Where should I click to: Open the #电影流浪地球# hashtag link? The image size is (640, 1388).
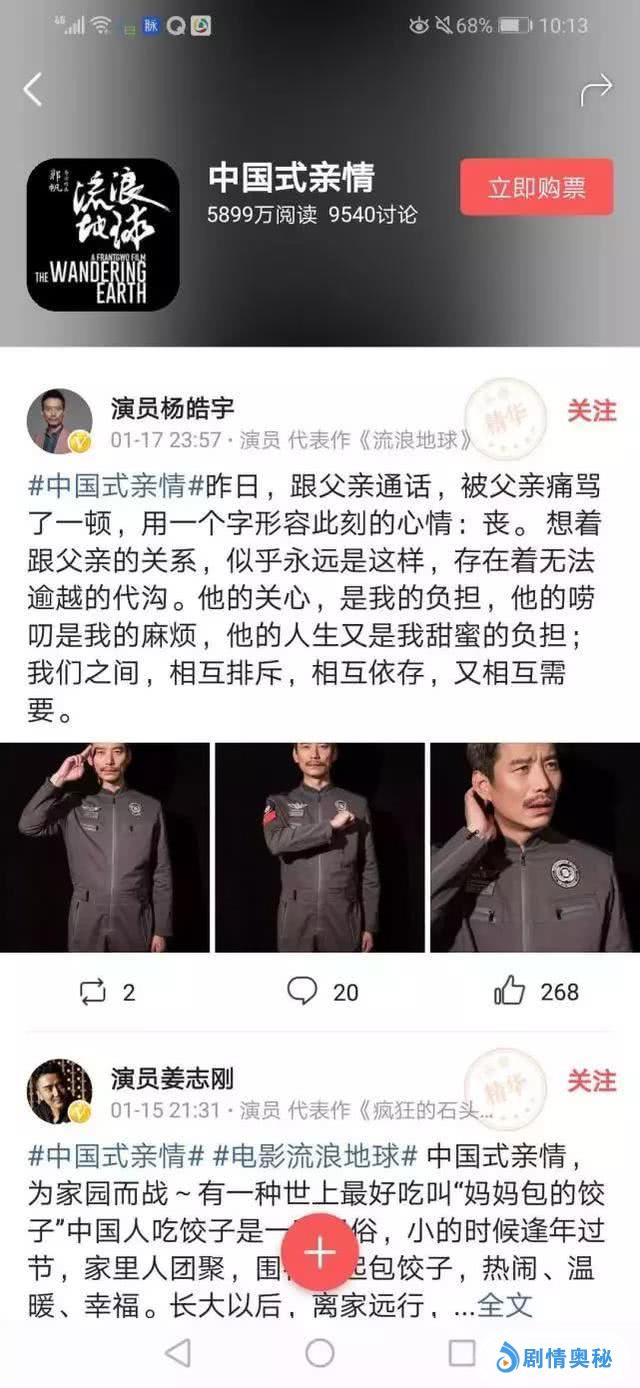point(315,1157)
